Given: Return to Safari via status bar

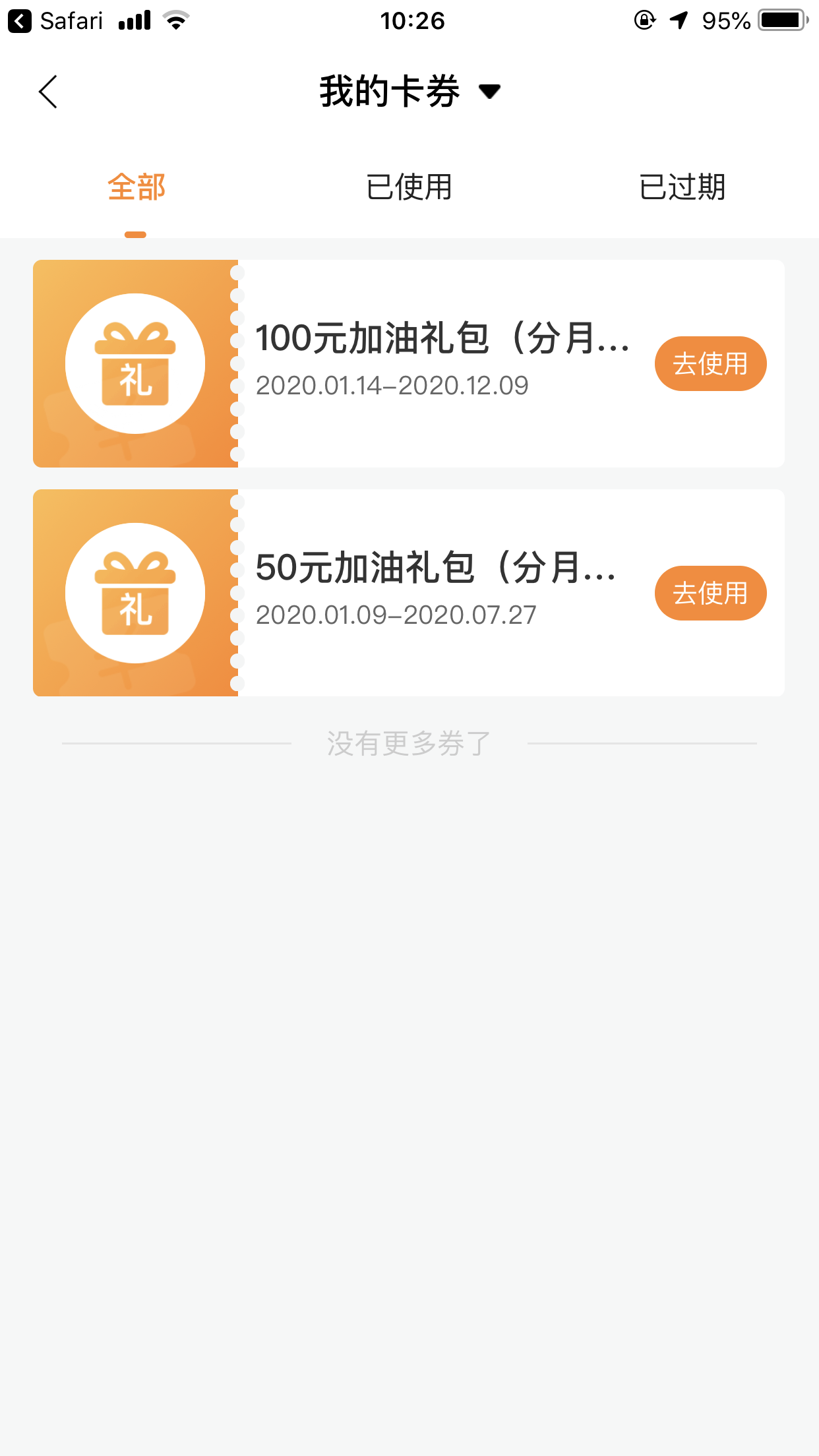Looking at the screenshot, I should click(55, 21).
